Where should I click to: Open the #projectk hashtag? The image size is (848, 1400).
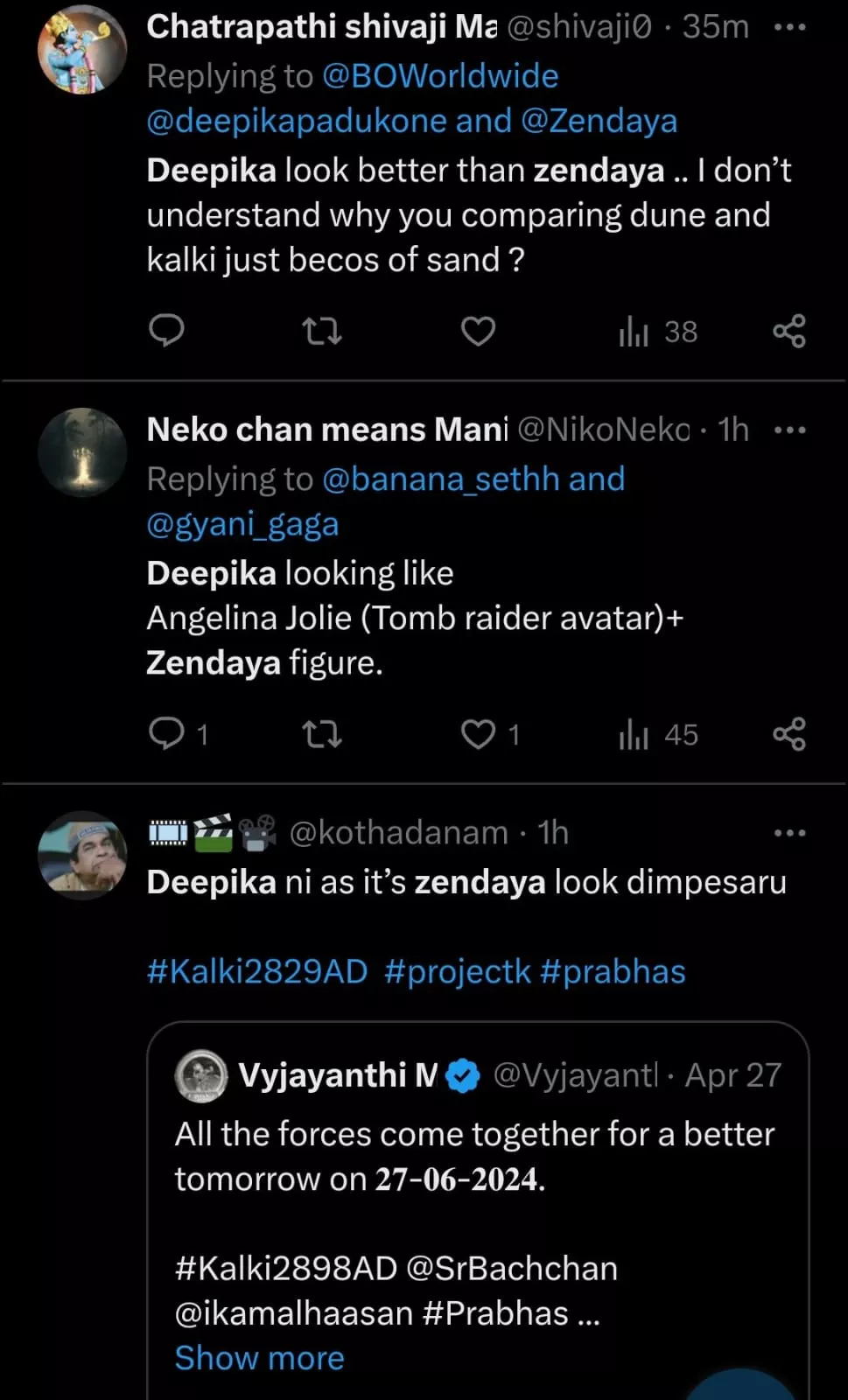[x=457, y=971]
